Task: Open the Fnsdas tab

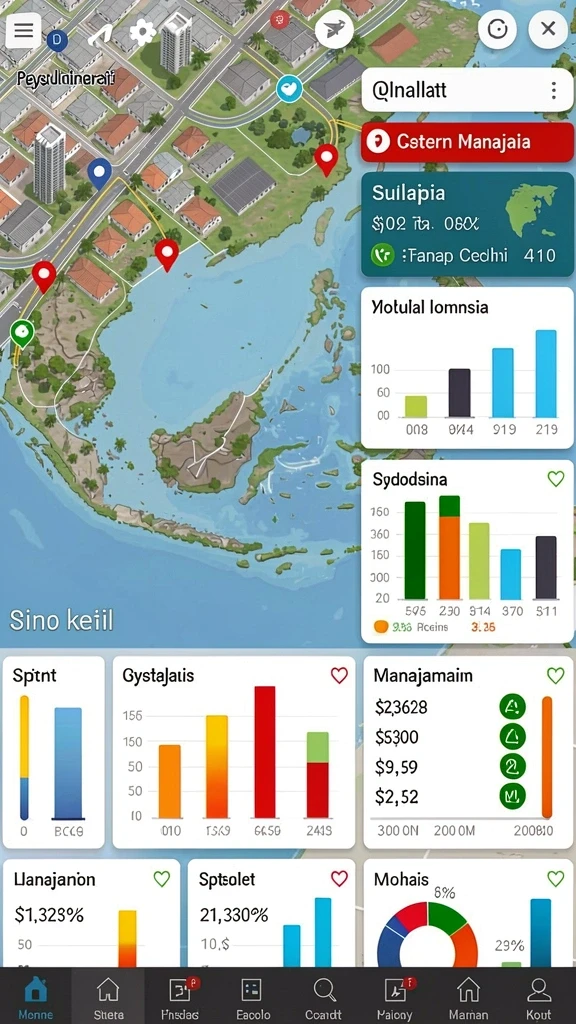Action: tap(180, 997)
